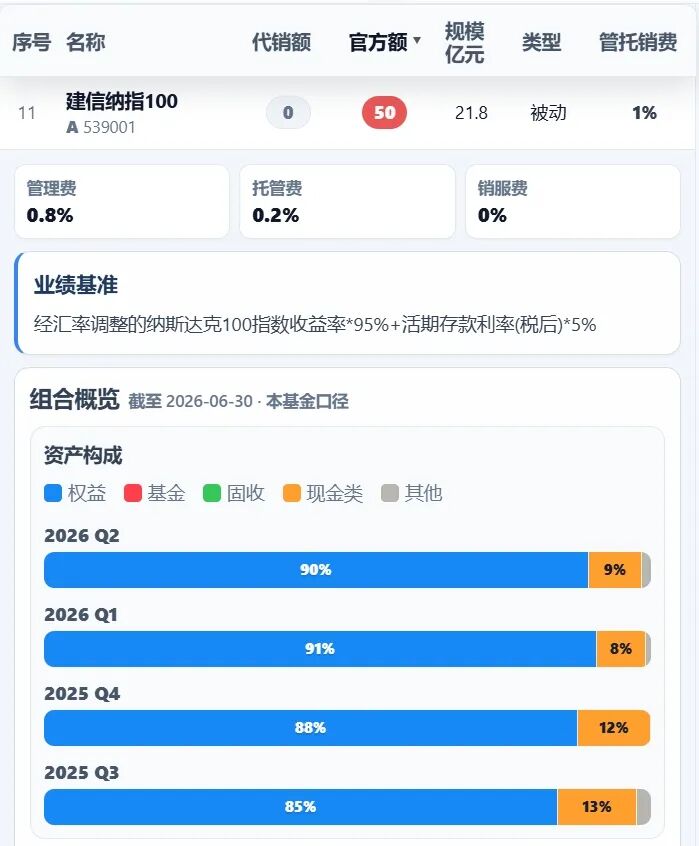Image resolution: width=699 pixels, height=846 pixels.
Task: Sort the table by 名称 column
Action: click(x=86, y=42)
